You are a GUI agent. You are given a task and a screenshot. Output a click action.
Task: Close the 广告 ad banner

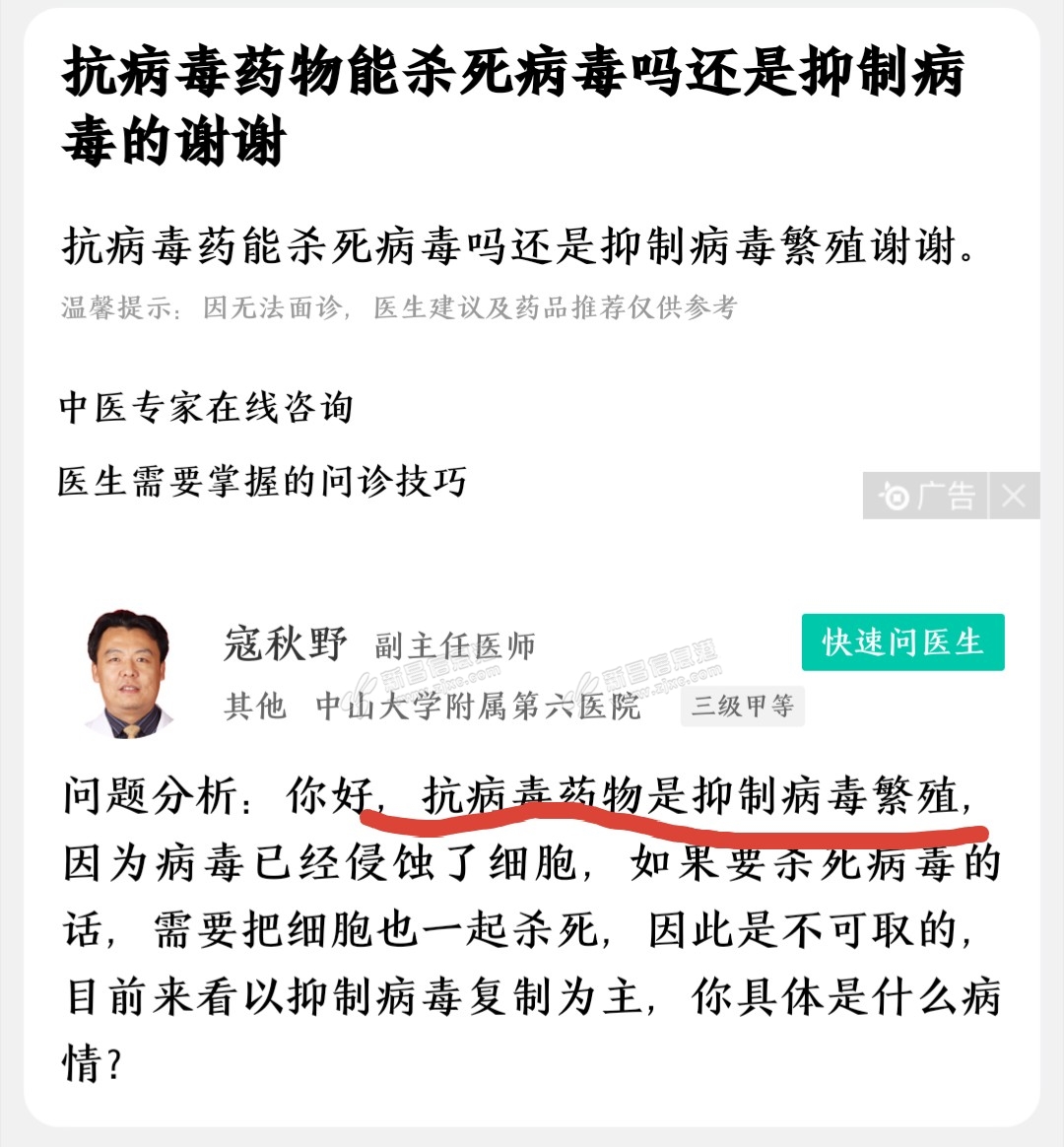coord(1014,496)
